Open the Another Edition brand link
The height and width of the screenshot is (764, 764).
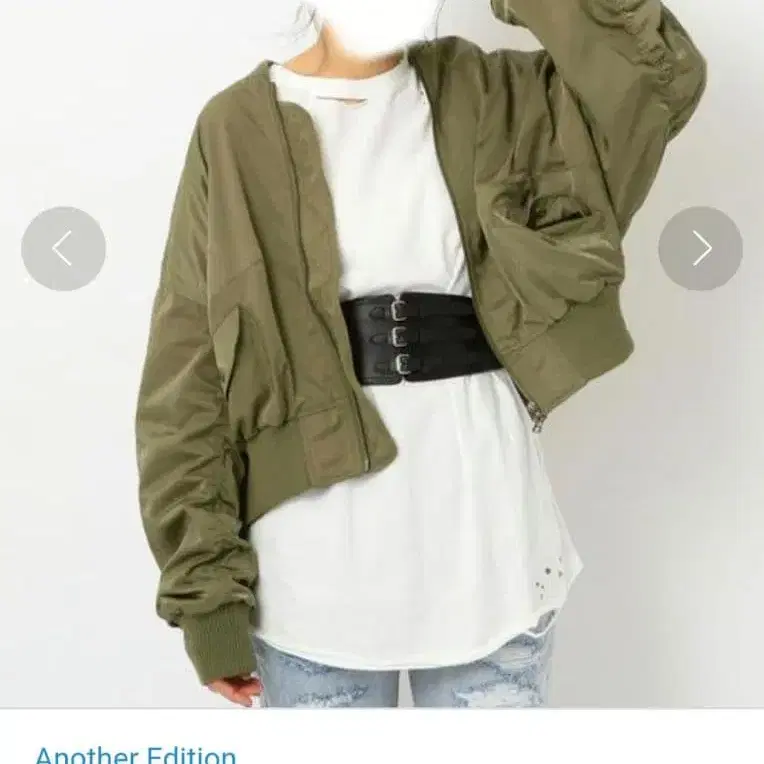pyautogui.click(x=135, y=753)
